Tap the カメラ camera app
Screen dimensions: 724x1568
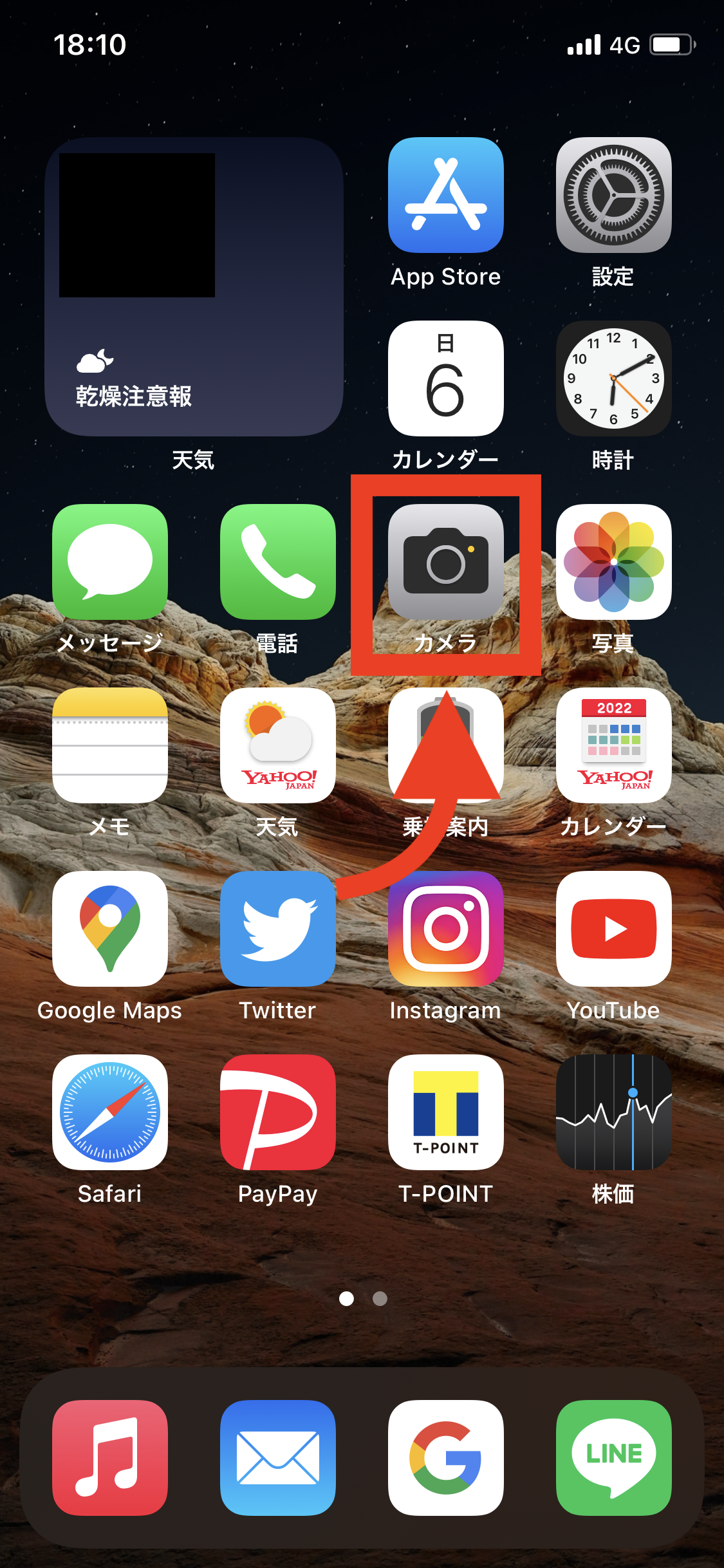pos(445,562)
